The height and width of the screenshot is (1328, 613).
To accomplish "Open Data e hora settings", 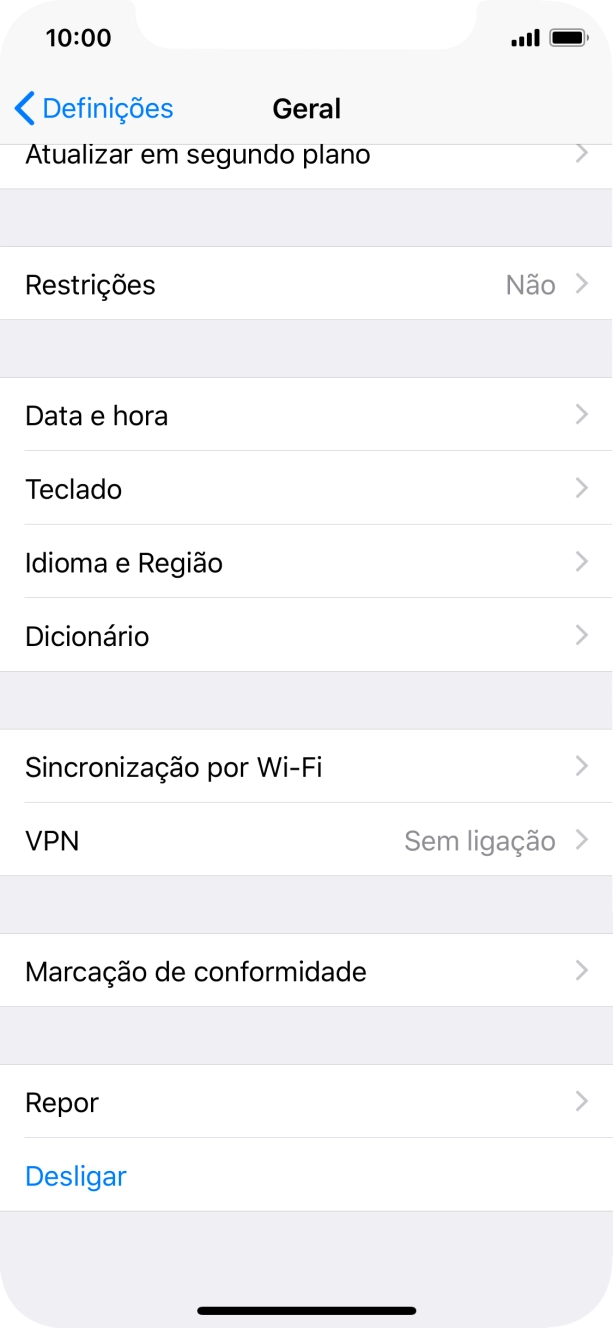I will point(300,415).
